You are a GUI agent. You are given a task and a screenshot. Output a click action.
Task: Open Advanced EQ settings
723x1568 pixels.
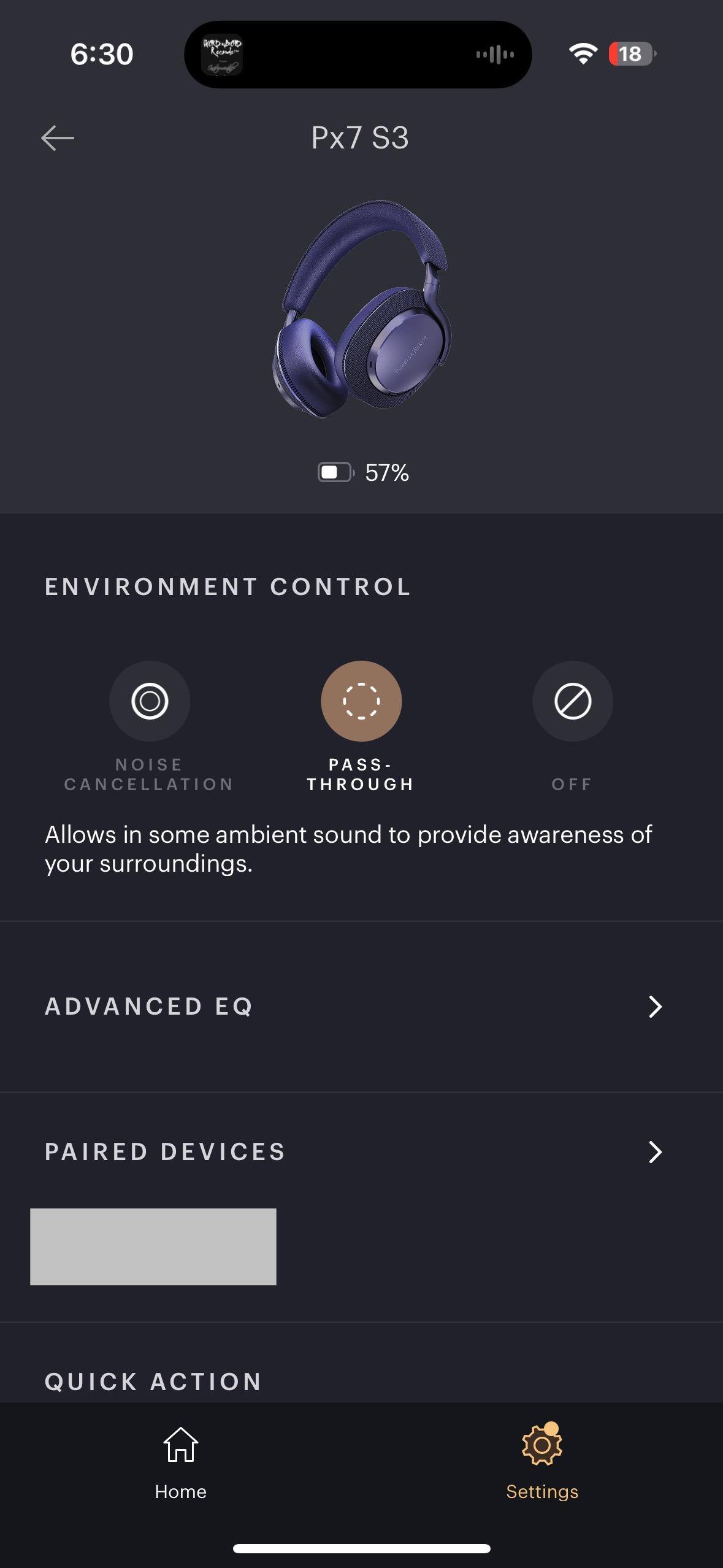pyautogui.click(x=361, y=1007)
